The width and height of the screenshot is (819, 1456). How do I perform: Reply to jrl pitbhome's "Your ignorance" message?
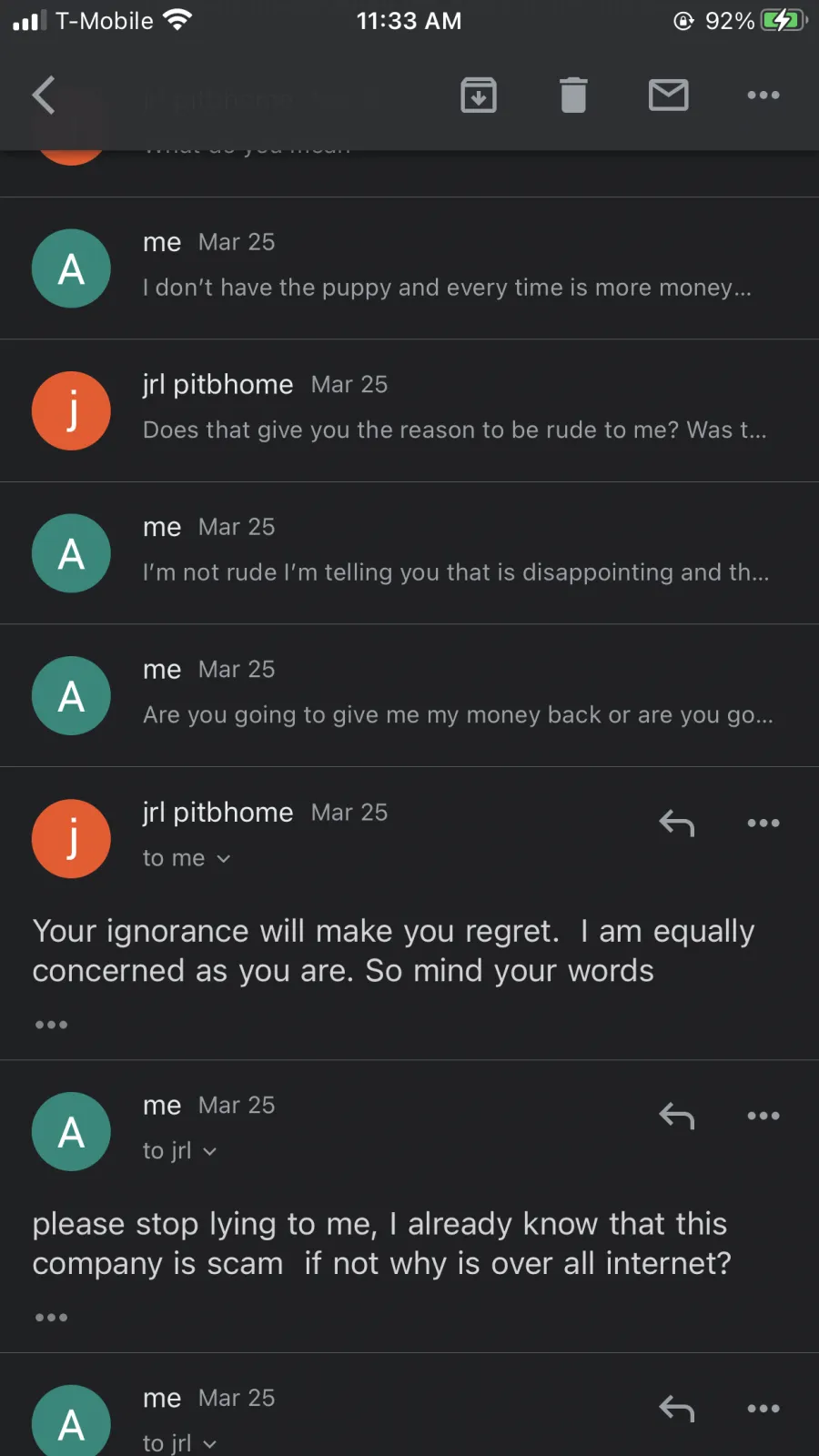click(677, 823)
